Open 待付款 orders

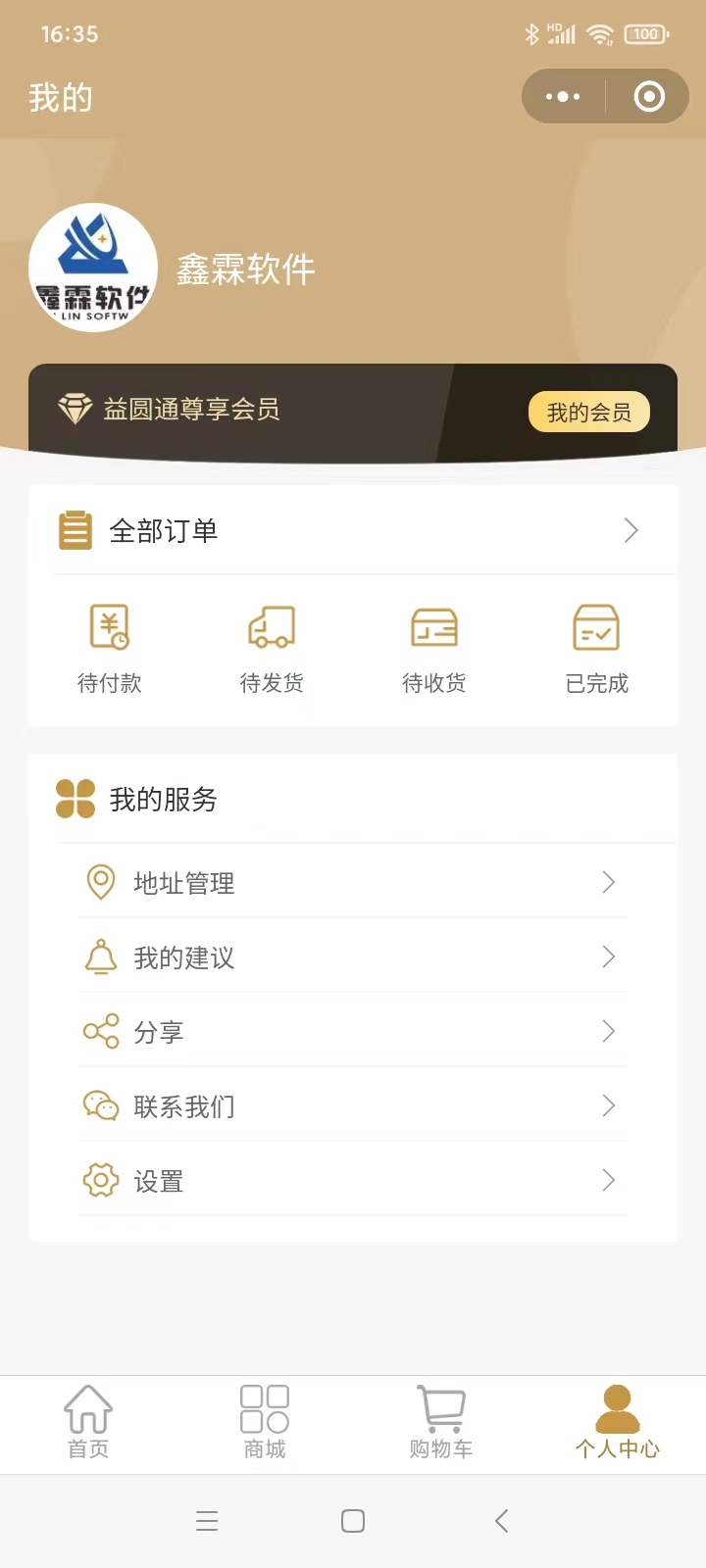(x=110, y=649)
